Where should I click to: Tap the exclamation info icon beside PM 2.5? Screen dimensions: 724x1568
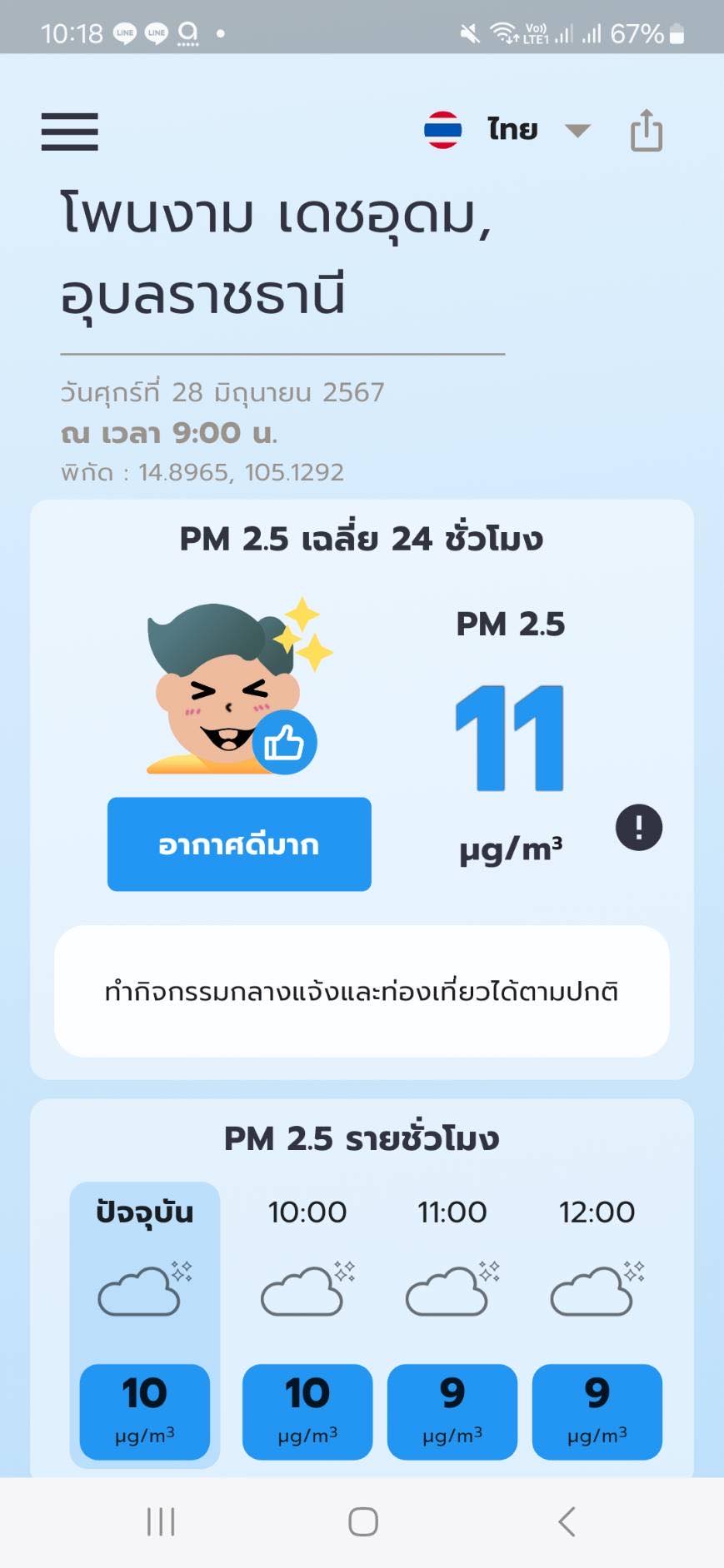pyautogui.click(x=639, y=828)
